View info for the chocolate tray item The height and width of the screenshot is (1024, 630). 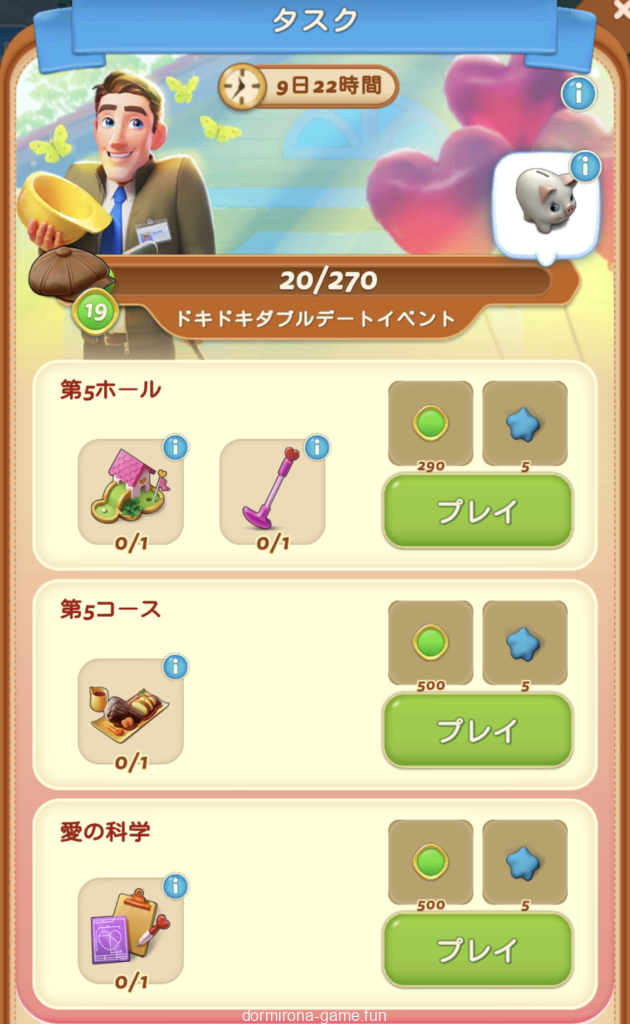click(175, 666)
